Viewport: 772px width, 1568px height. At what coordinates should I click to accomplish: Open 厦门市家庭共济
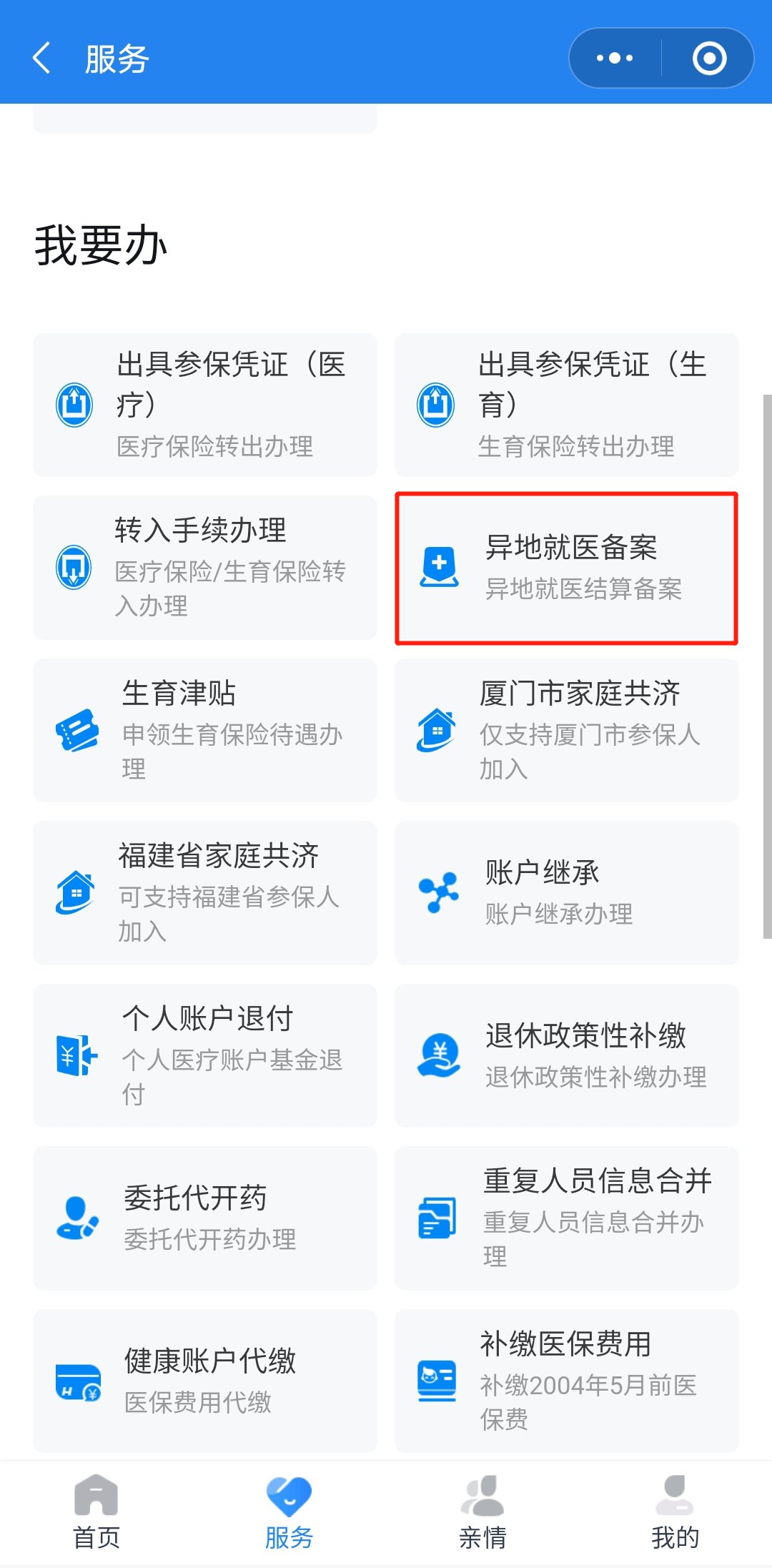[566, 730]
